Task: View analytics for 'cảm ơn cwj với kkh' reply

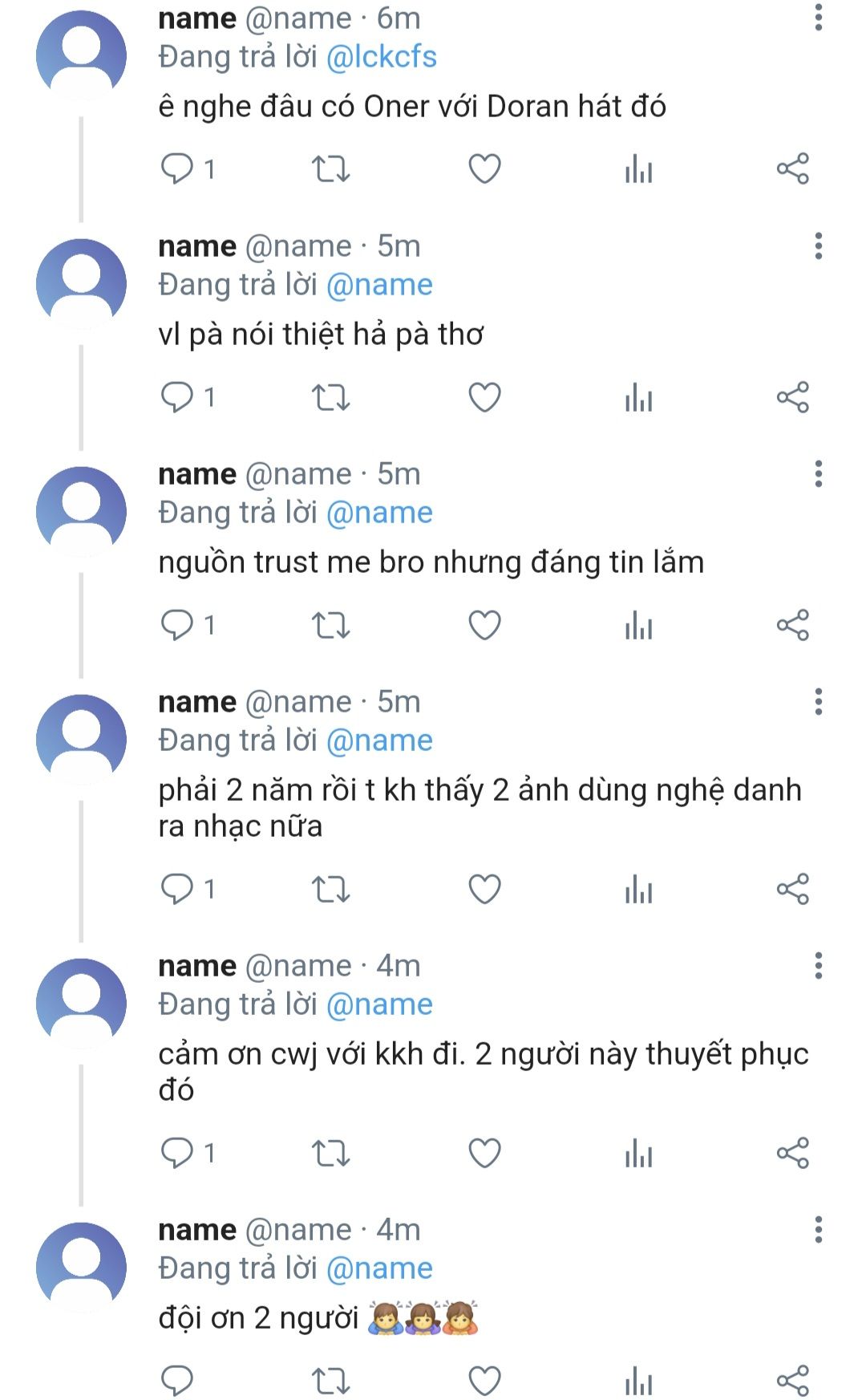Action: click(x=638, y=1153)
